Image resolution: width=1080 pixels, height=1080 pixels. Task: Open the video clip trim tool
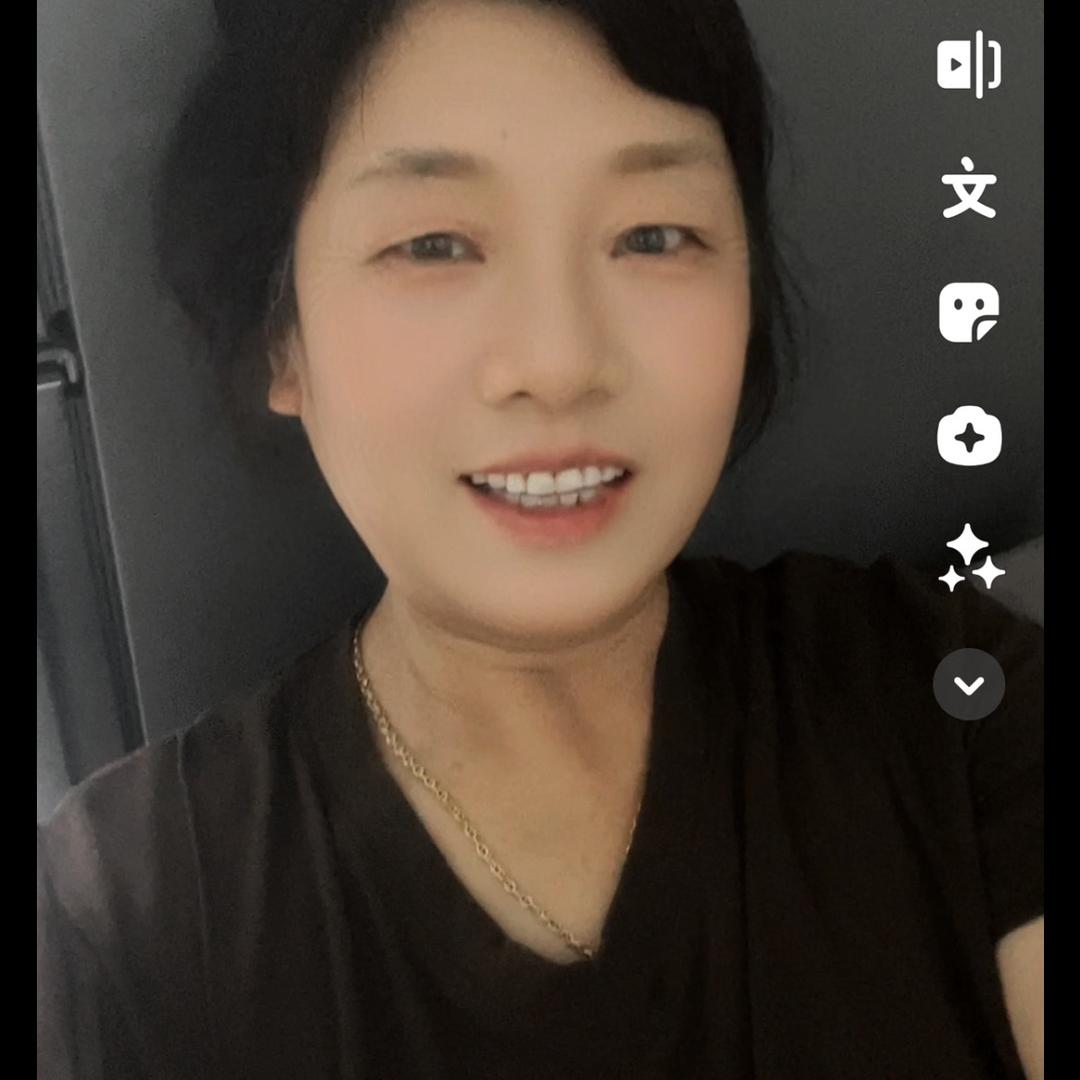(968, 65)
